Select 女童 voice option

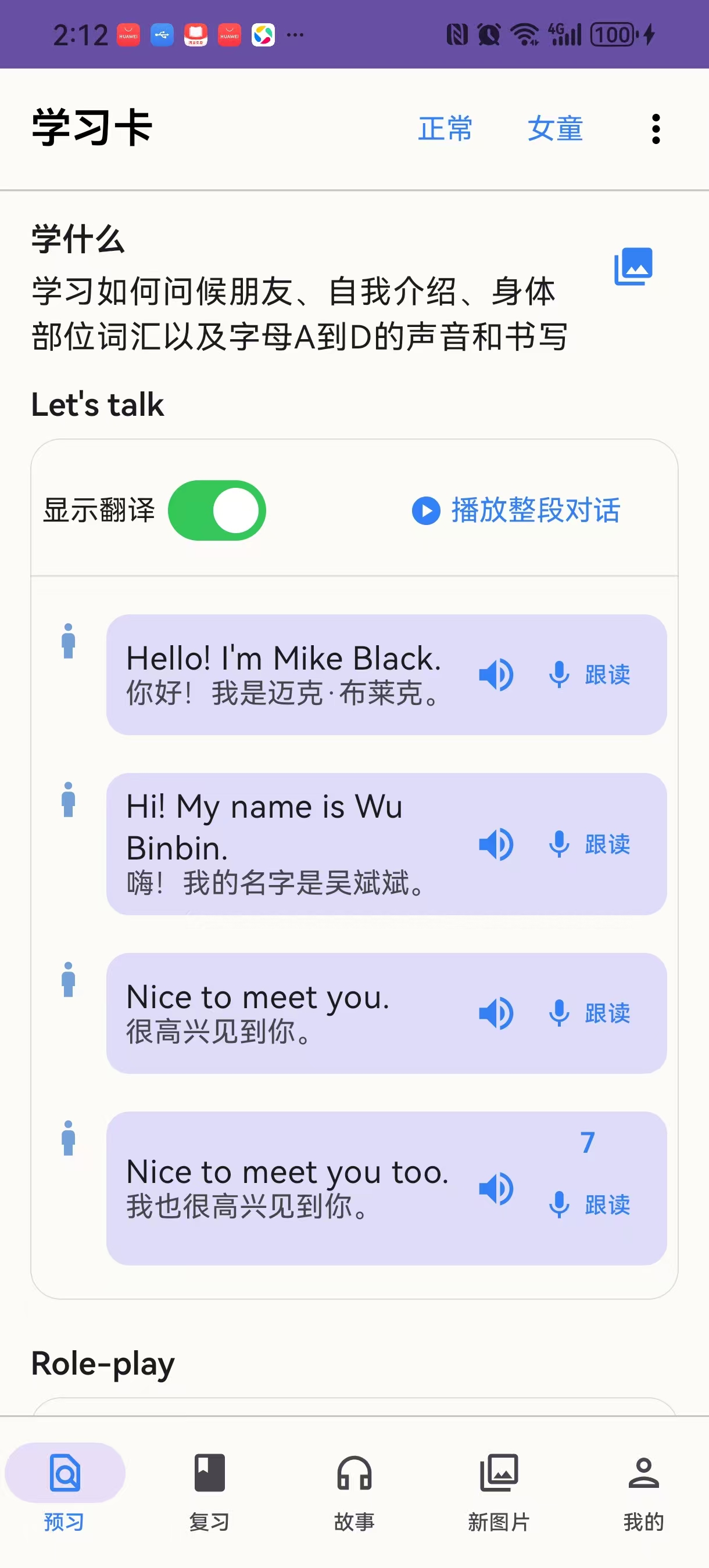point(555,128)
